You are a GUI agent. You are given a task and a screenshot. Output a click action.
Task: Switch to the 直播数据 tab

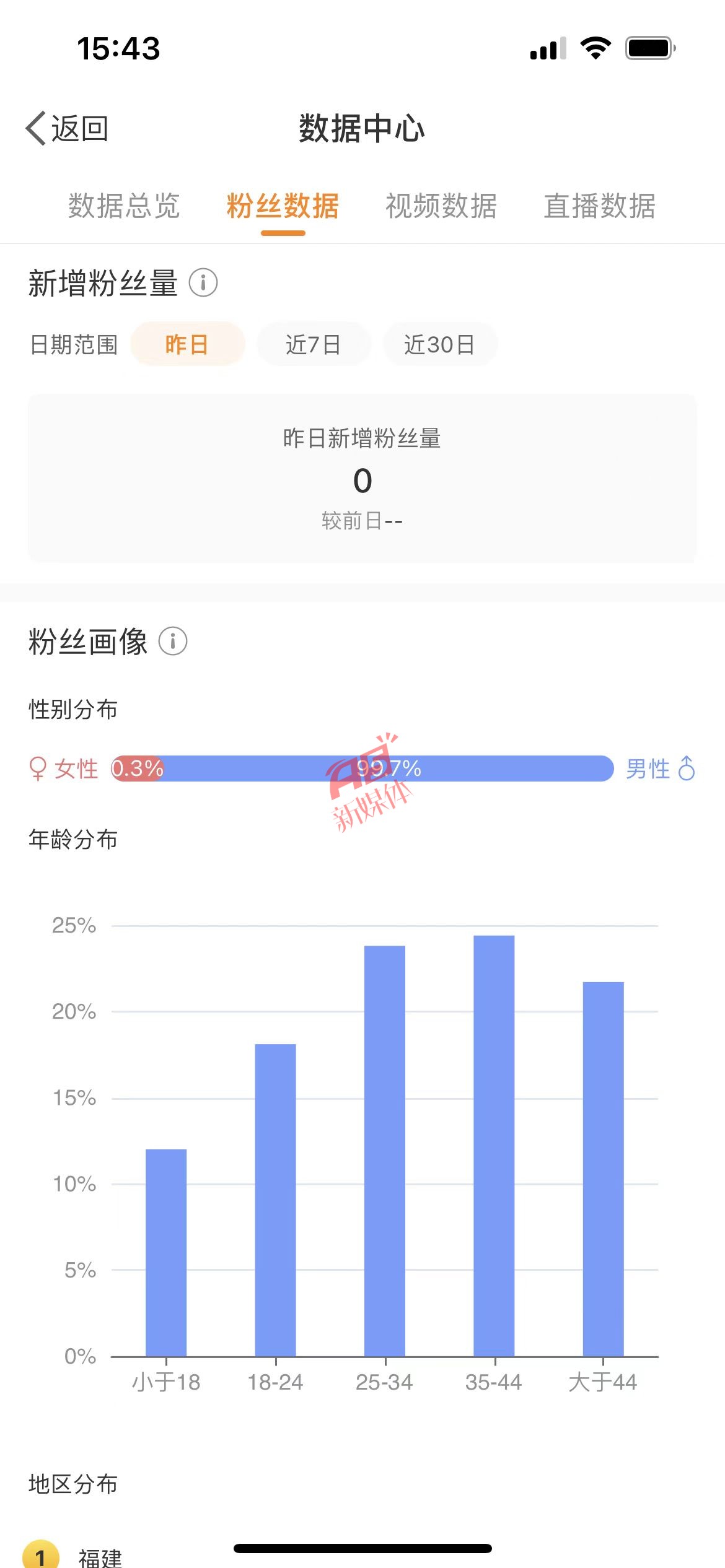(599, 206)
